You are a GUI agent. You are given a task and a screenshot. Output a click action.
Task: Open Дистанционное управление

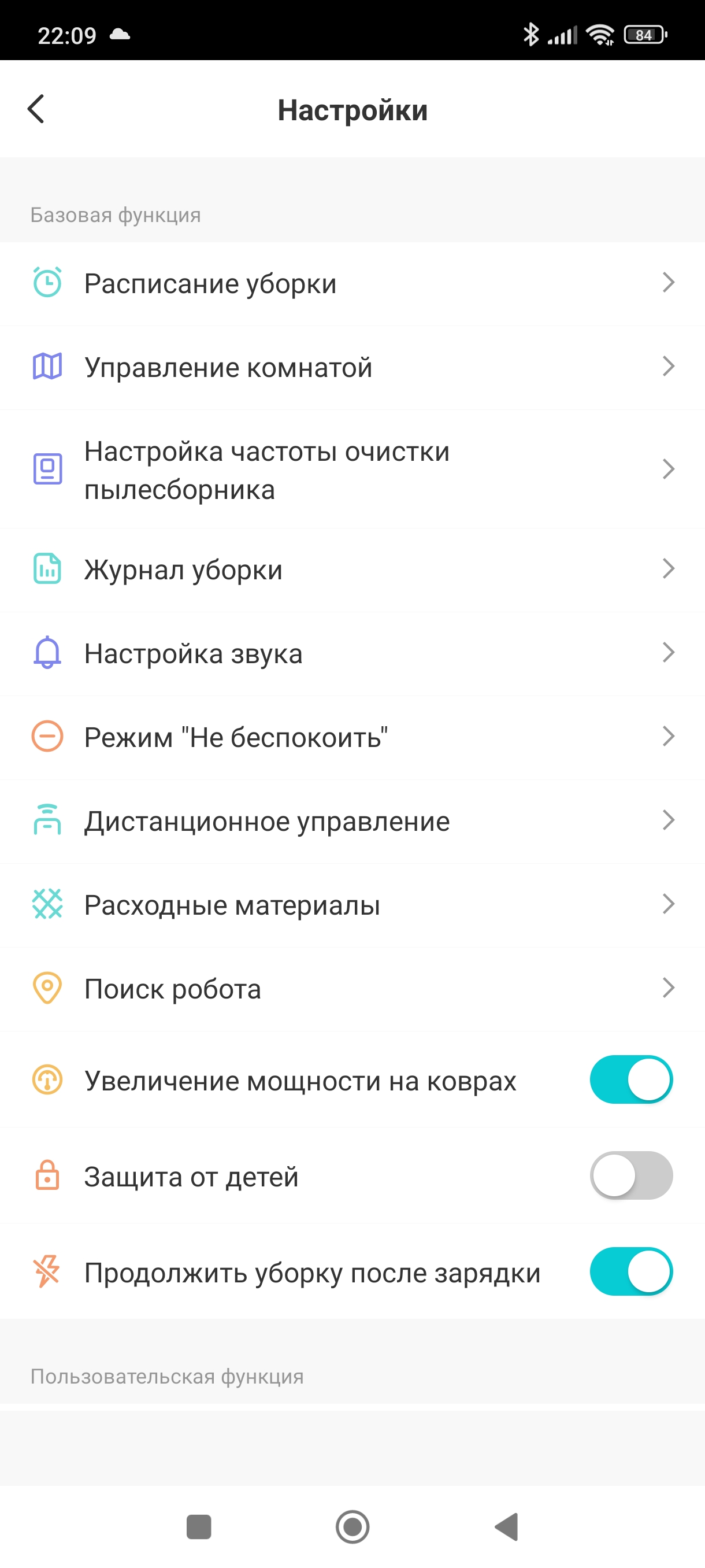tap(352, 821)
